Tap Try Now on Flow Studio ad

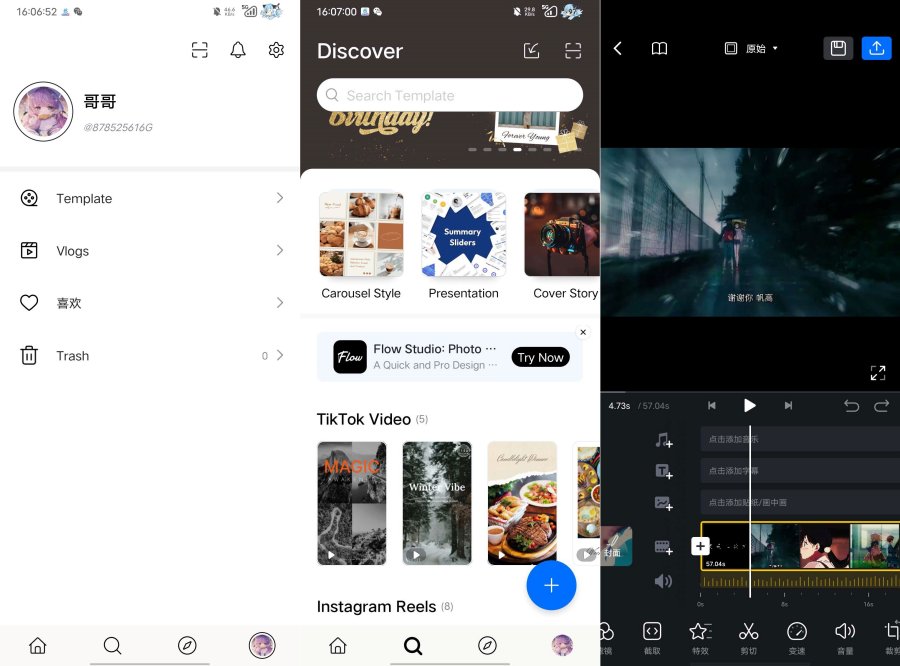click(x=540, y=357)
